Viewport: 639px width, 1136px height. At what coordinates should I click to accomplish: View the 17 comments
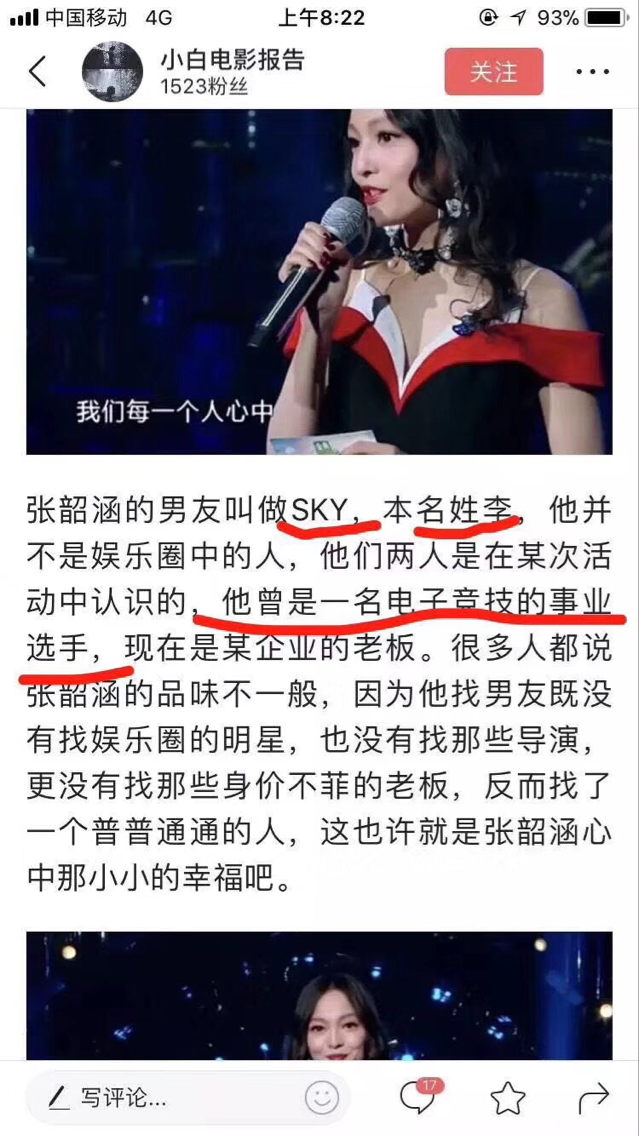pos(418,1097)
